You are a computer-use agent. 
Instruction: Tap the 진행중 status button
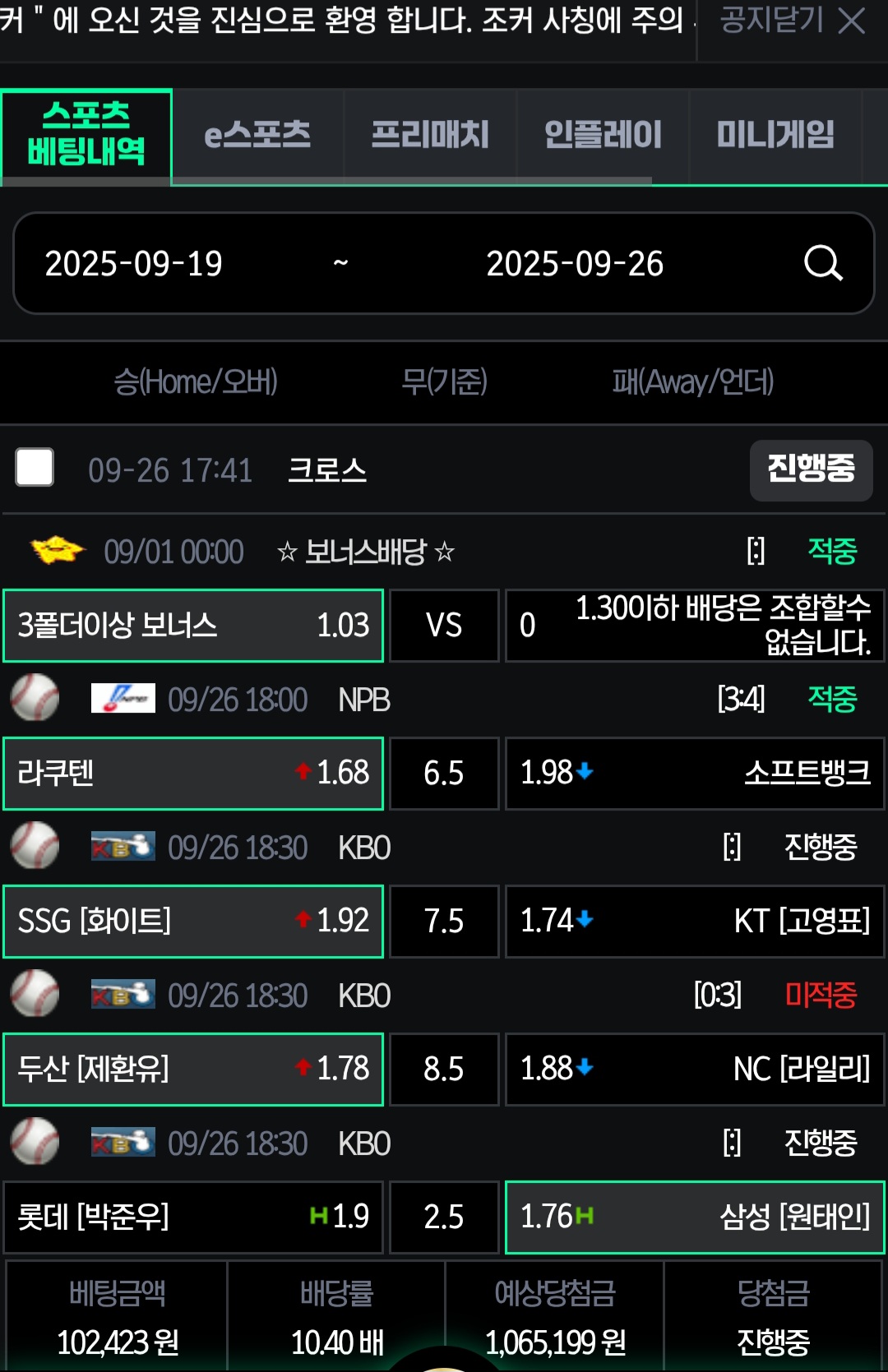pos(811,469)
